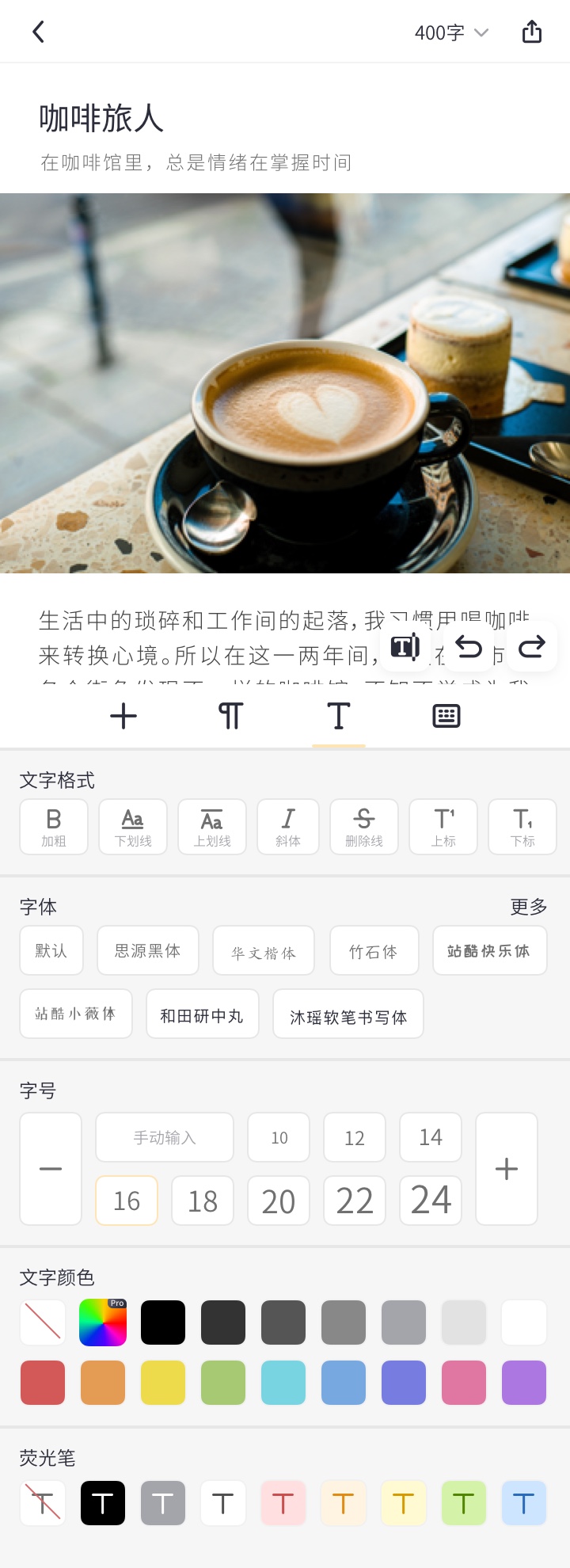570x1568 pixels.
Task: Apply 删除线 strikethrough formatting
Action: (364, 827)
